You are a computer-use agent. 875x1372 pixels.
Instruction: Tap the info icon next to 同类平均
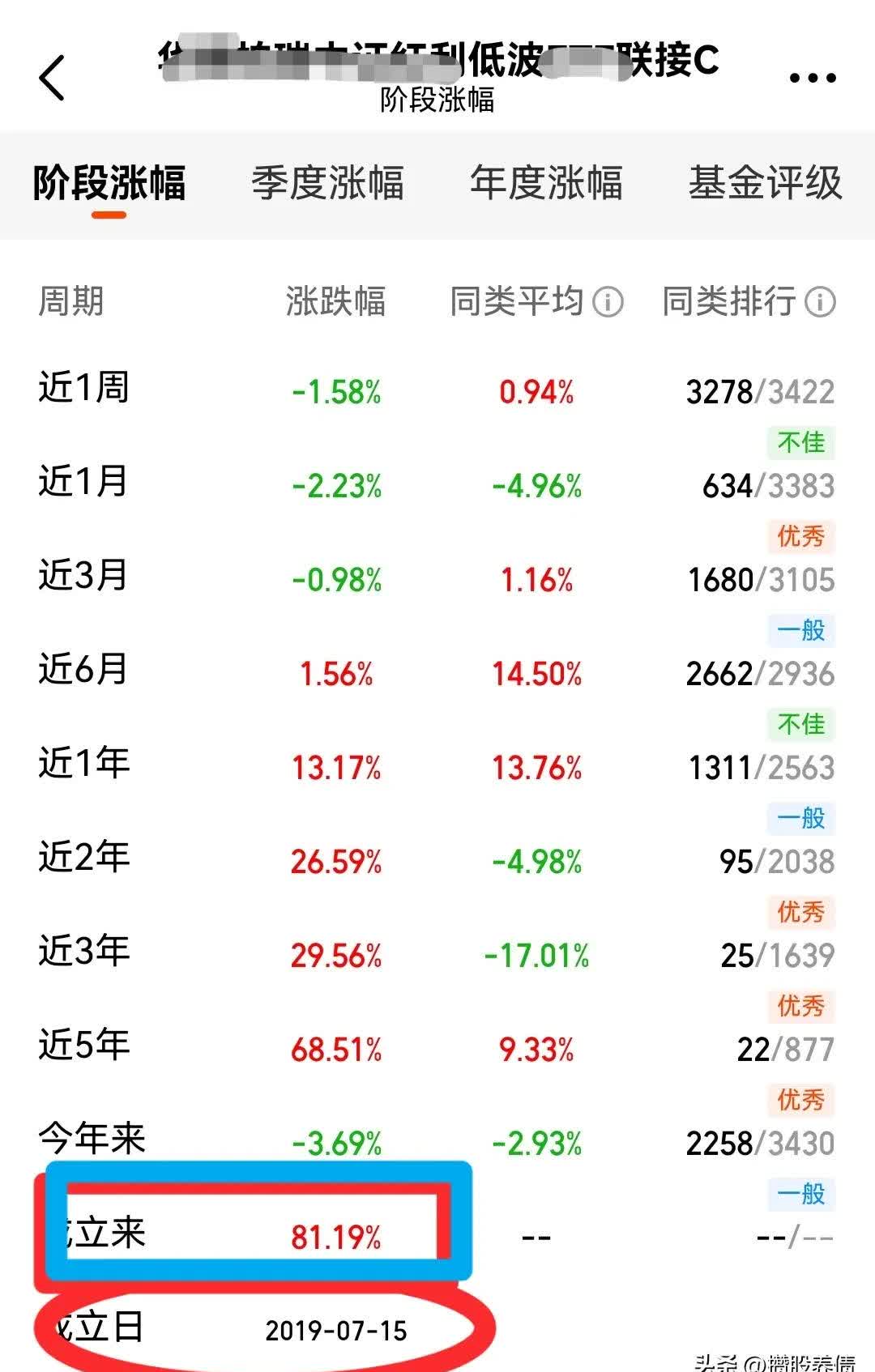(606, 301)
